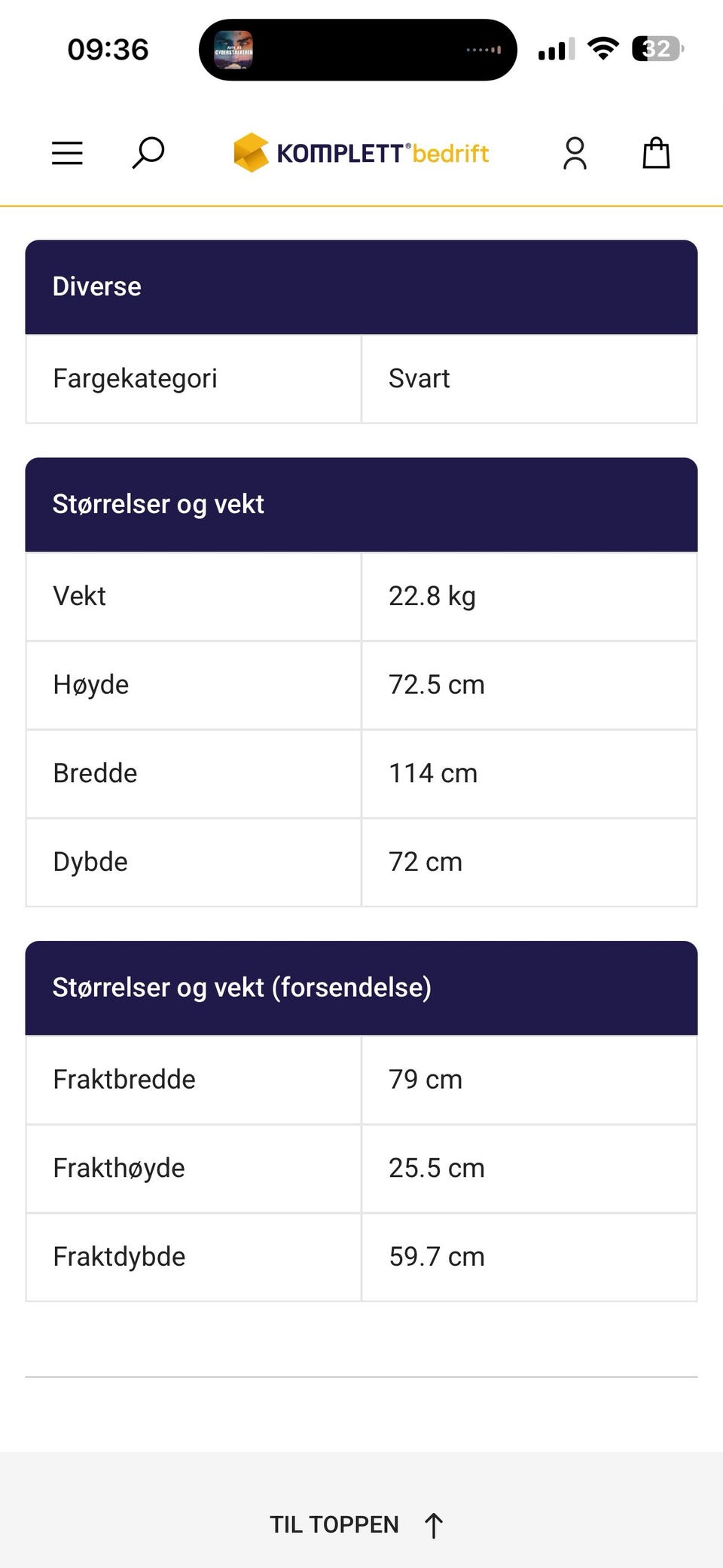Click the search magnifier icon
Viewport: 723px width, 1568px height.
[x=147, y=151]
